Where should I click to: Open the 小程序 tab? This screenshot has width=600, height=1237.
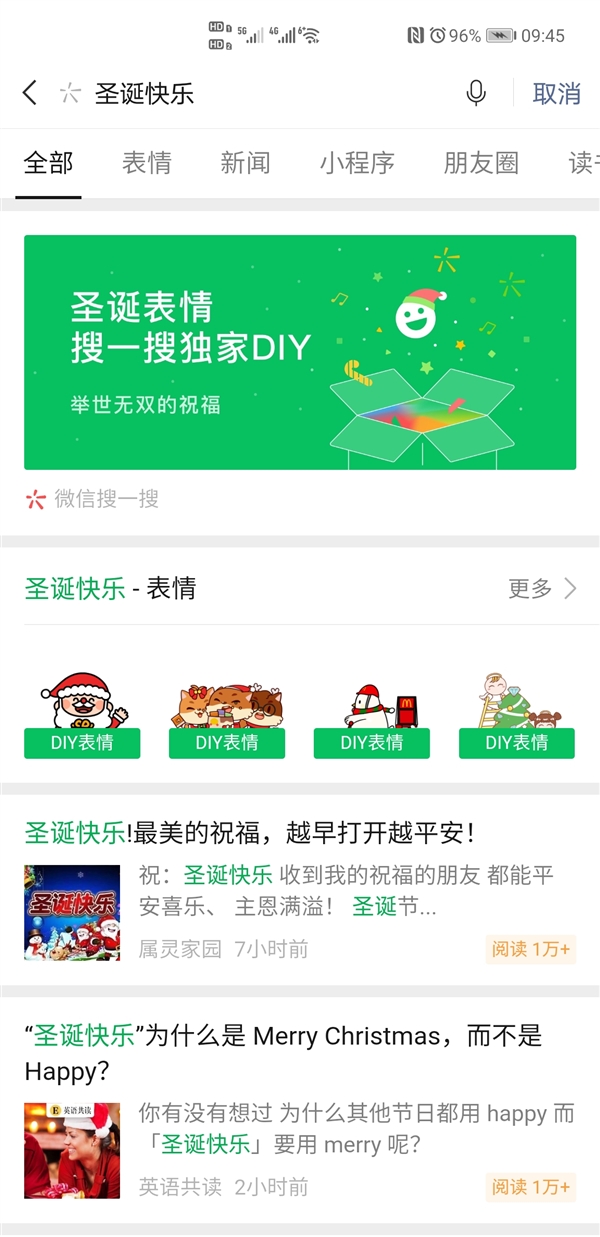coord(357,163)
